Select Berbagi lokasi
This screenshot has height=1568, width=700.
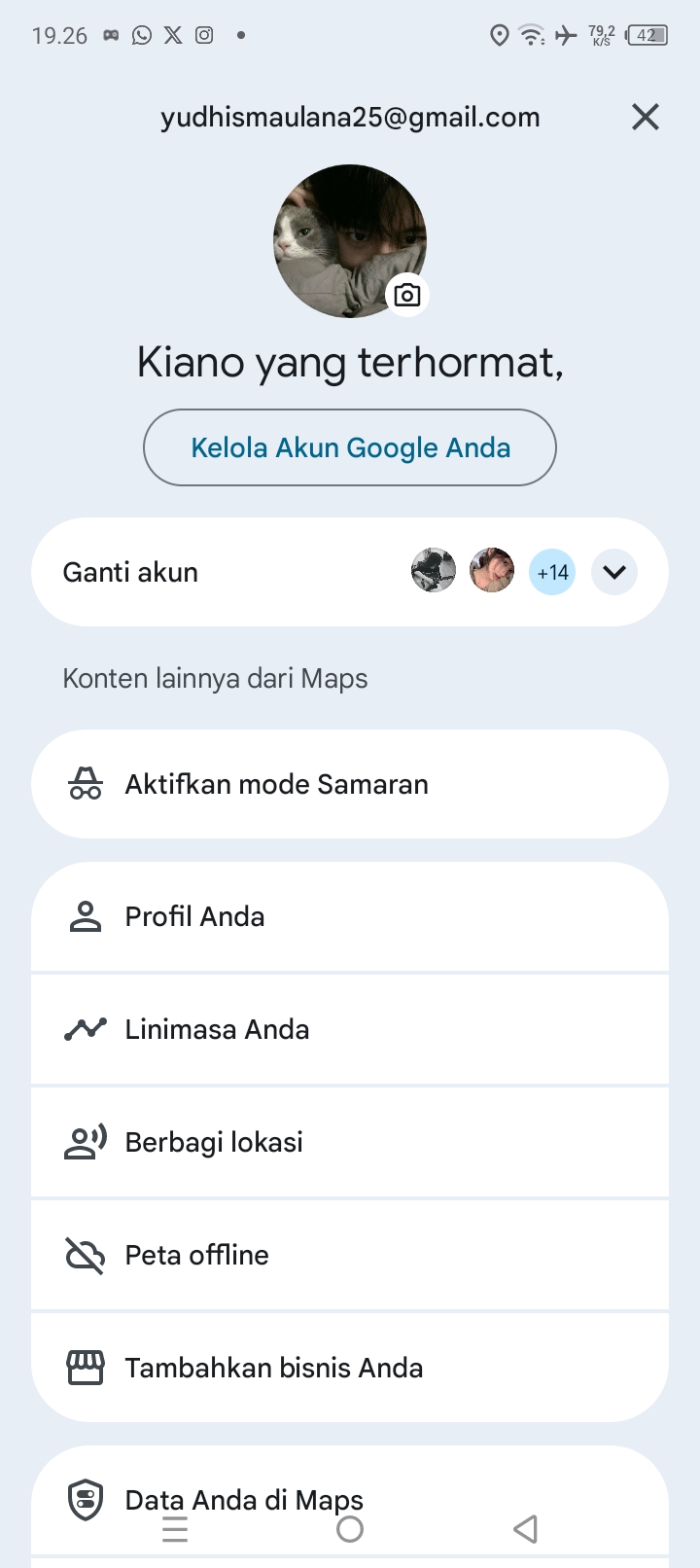350,1142
